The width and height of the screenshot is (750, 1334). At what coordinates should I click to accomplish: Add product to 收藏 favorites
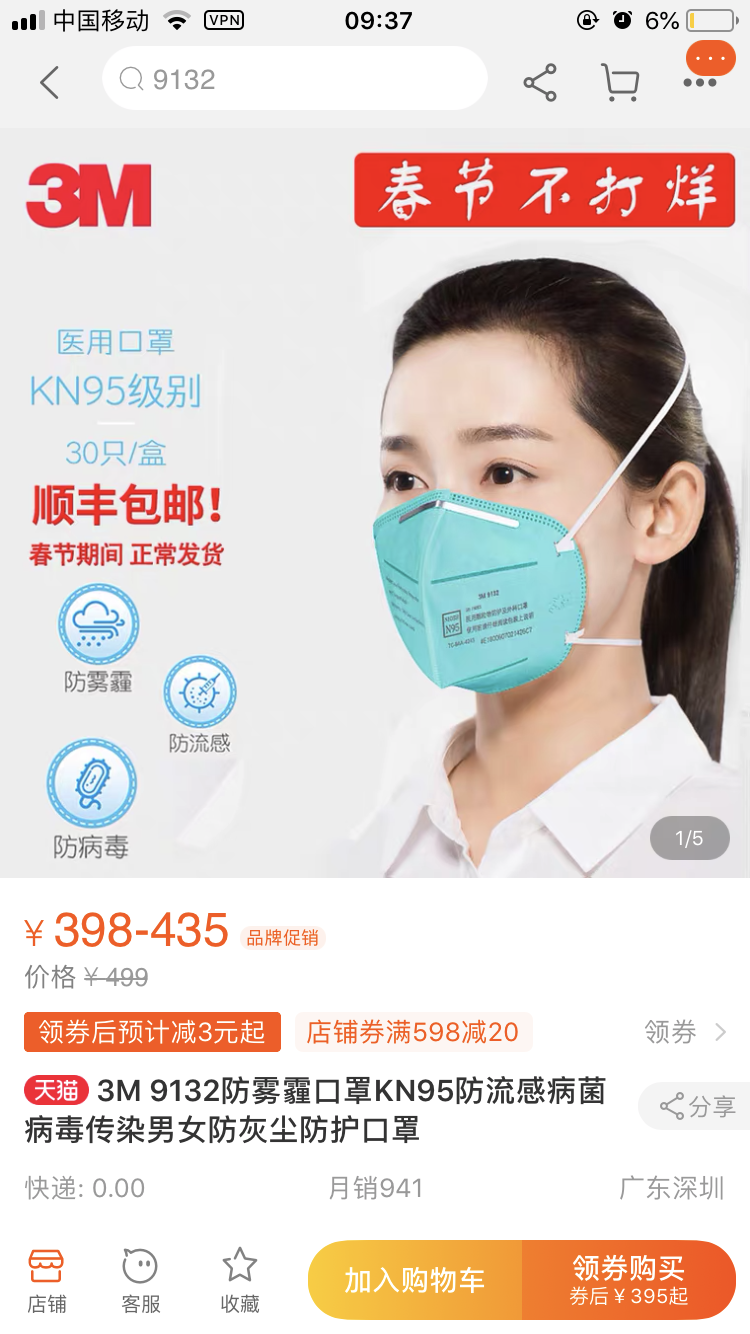point(240,1280)
